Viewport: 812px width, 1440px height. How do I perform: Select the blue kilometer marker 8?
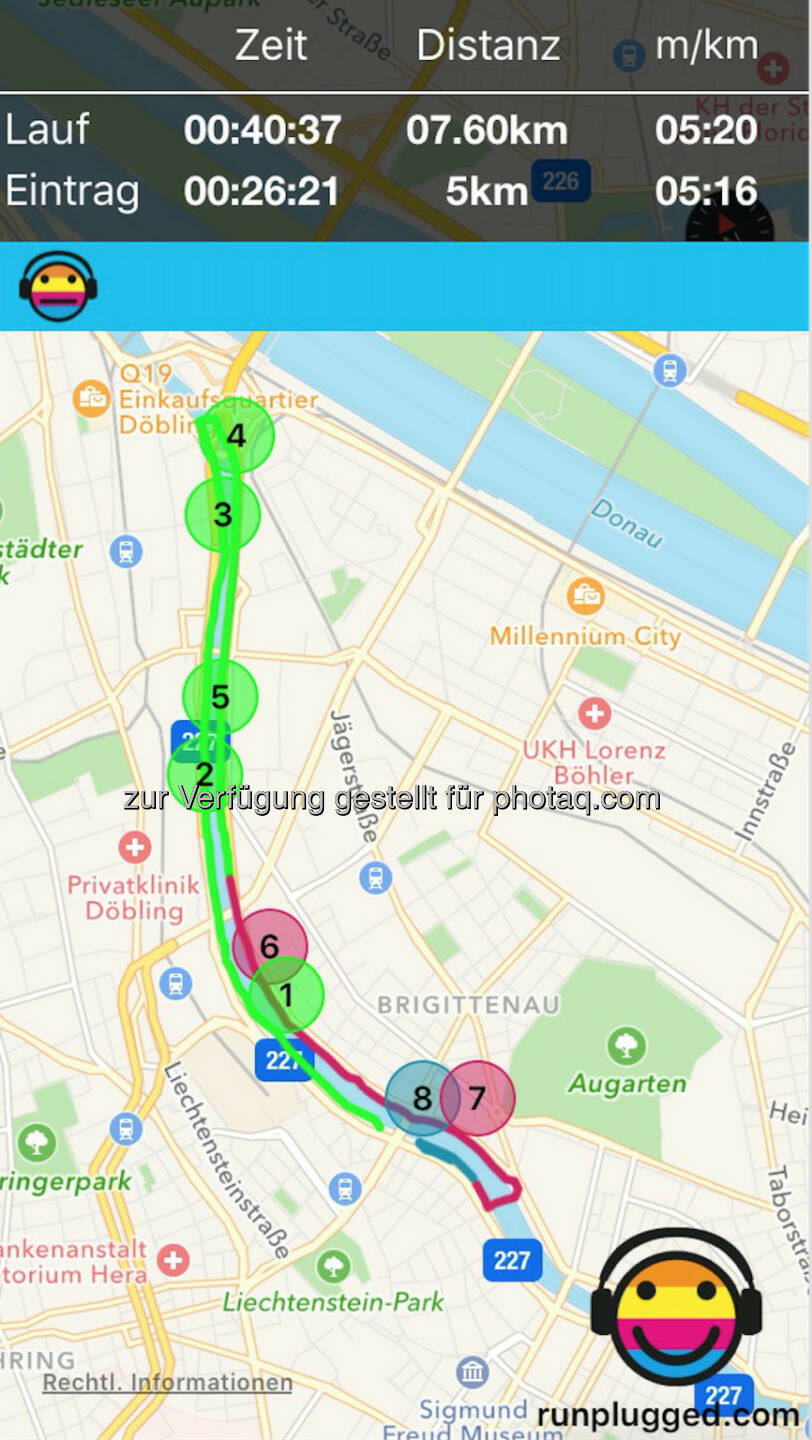pyautogui.click(x=422, y=1098)
